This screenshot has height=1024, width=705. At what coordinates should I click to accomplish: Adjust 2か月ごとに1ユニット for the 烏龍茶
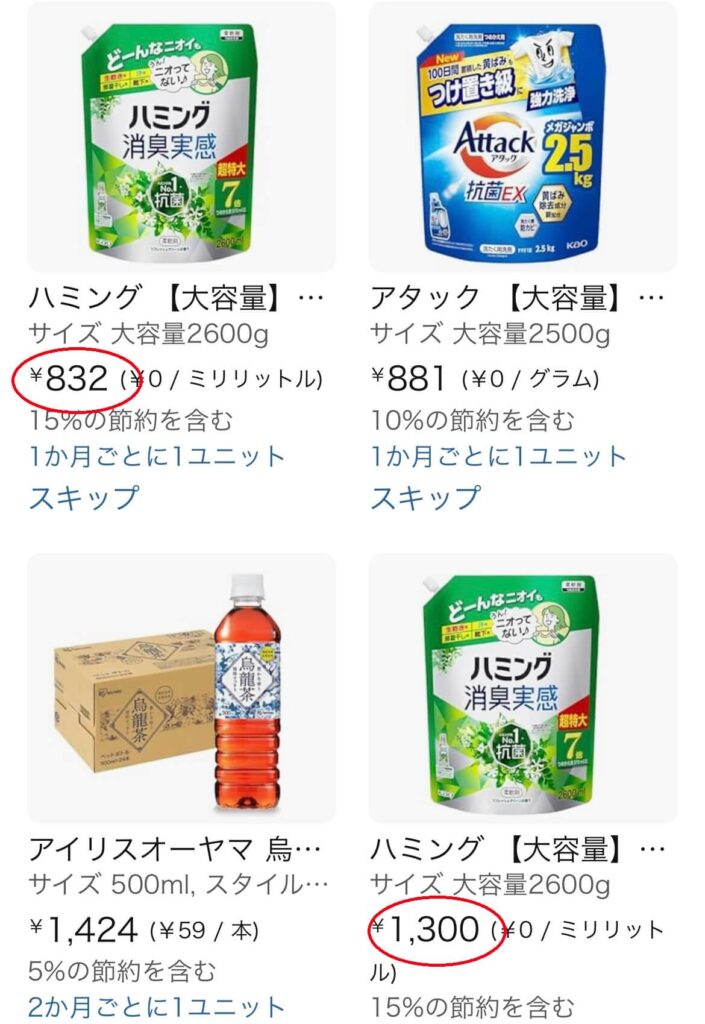(157, 1007)
